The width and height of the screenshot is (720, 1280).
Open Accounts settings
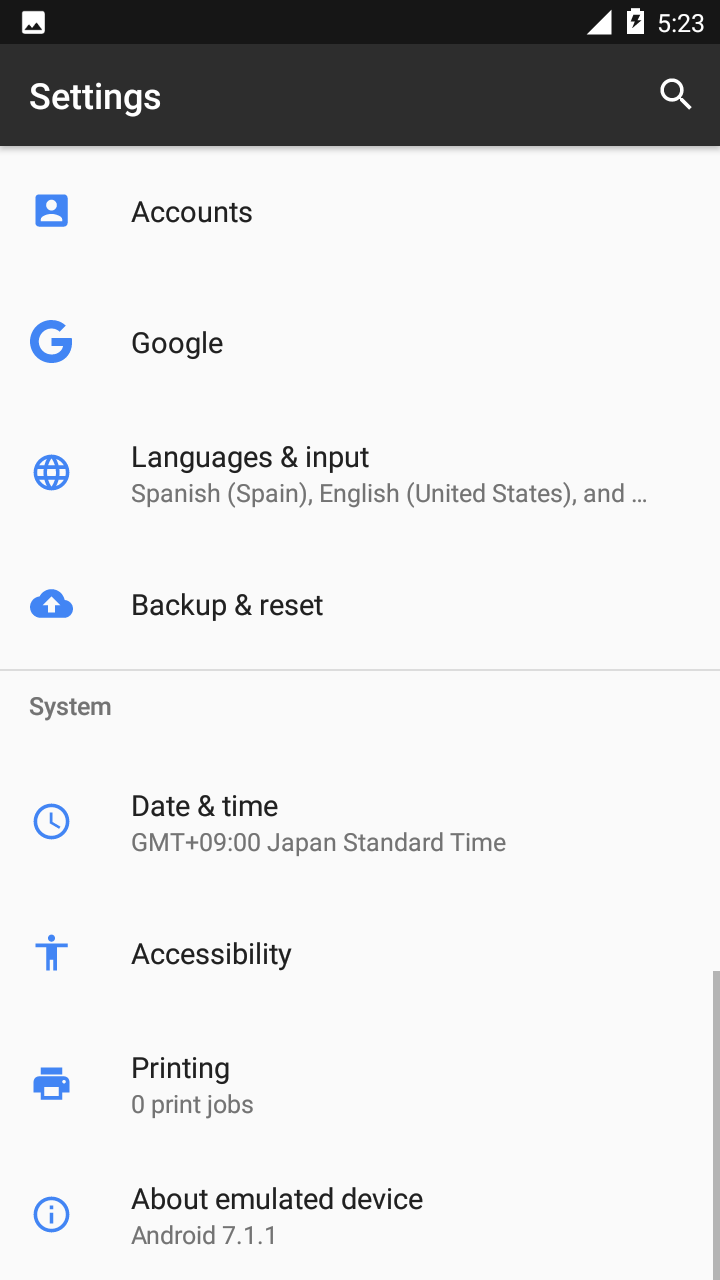pyautogui.click(x=360, y=212)
